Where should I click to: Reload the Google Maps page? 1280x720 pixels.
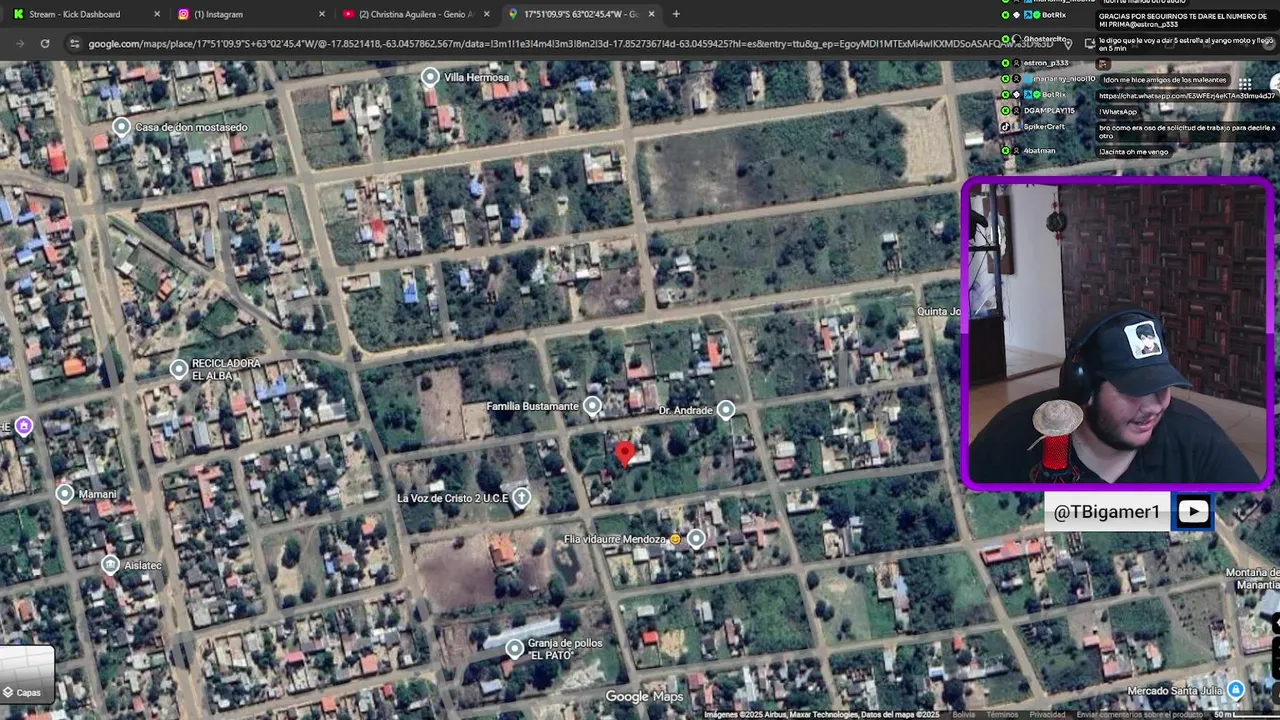(x=45, y=44)
